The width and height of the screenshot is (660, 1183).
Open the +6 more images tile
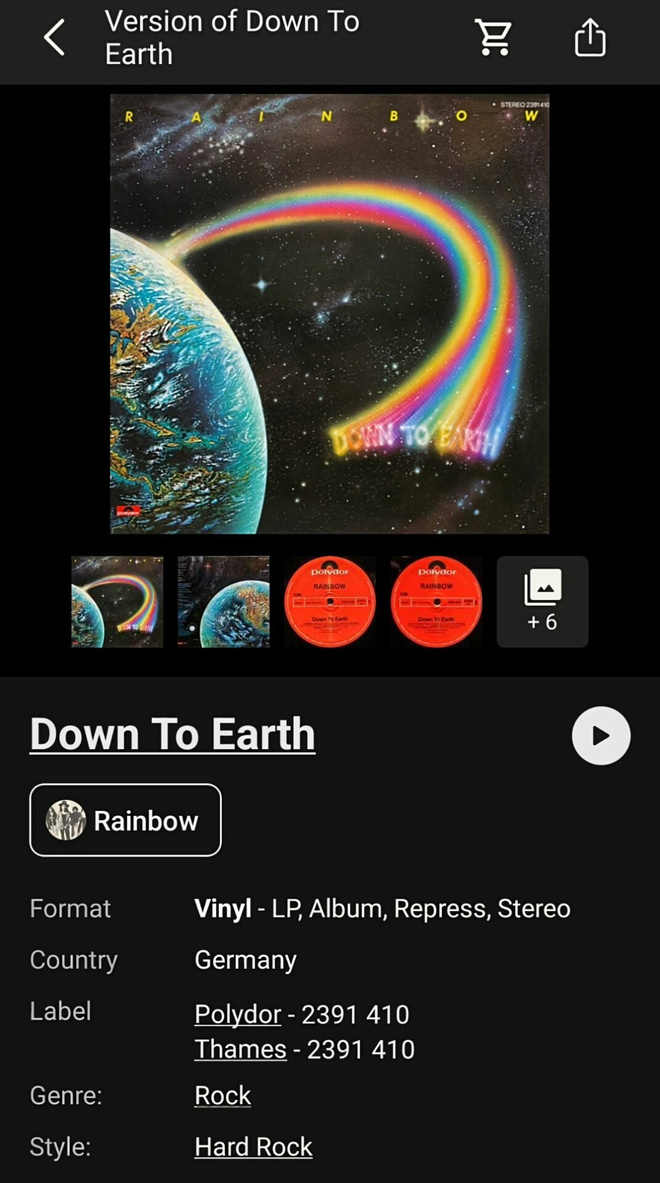542,602
